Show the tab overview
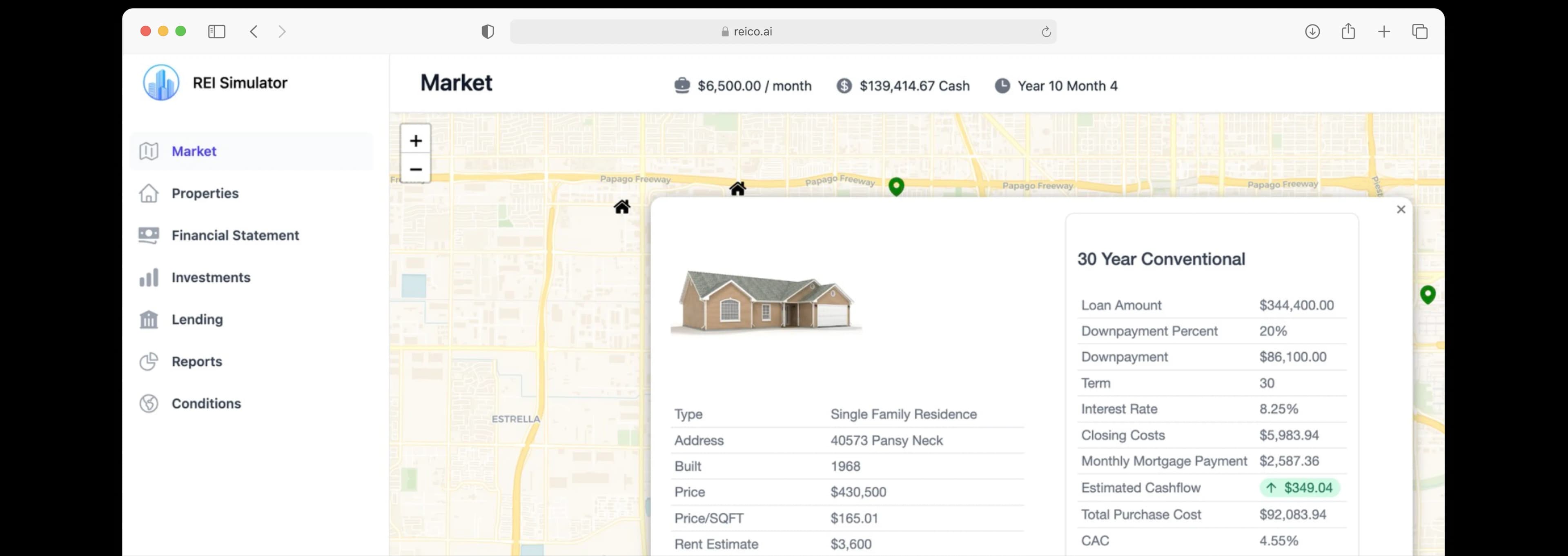The height and width of the screenshot is (556, 1568). [1419, 31]
